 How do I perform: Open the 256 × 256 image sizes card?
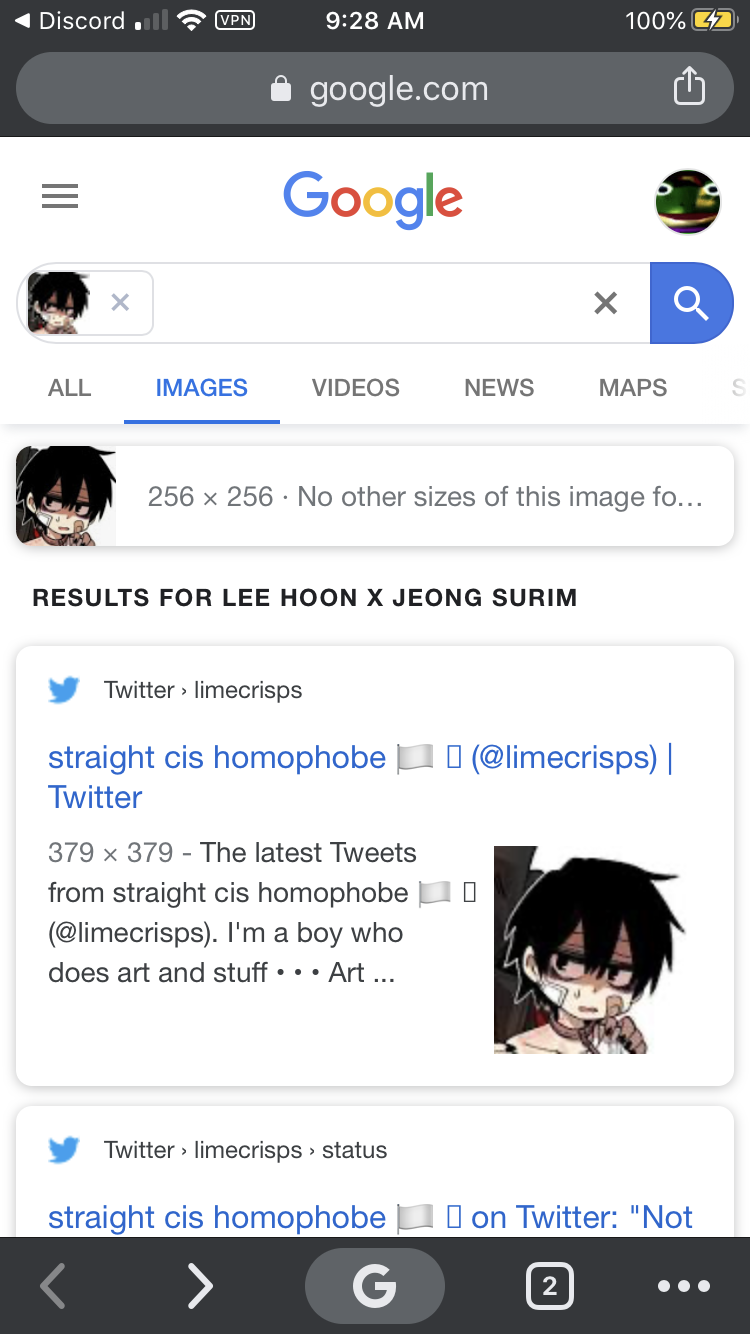375,496
